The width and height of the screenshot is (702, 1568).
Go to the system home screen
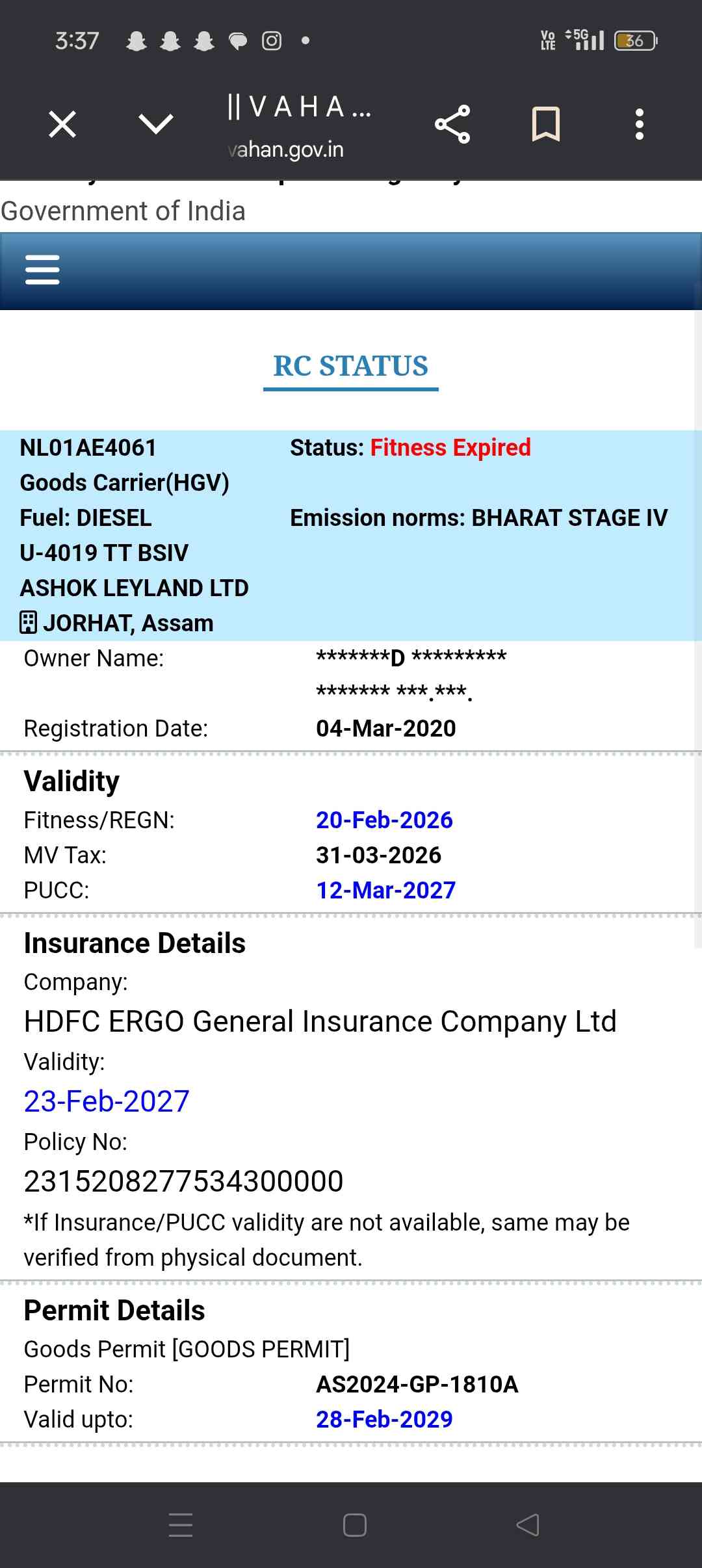click(x=355, y=1524)
